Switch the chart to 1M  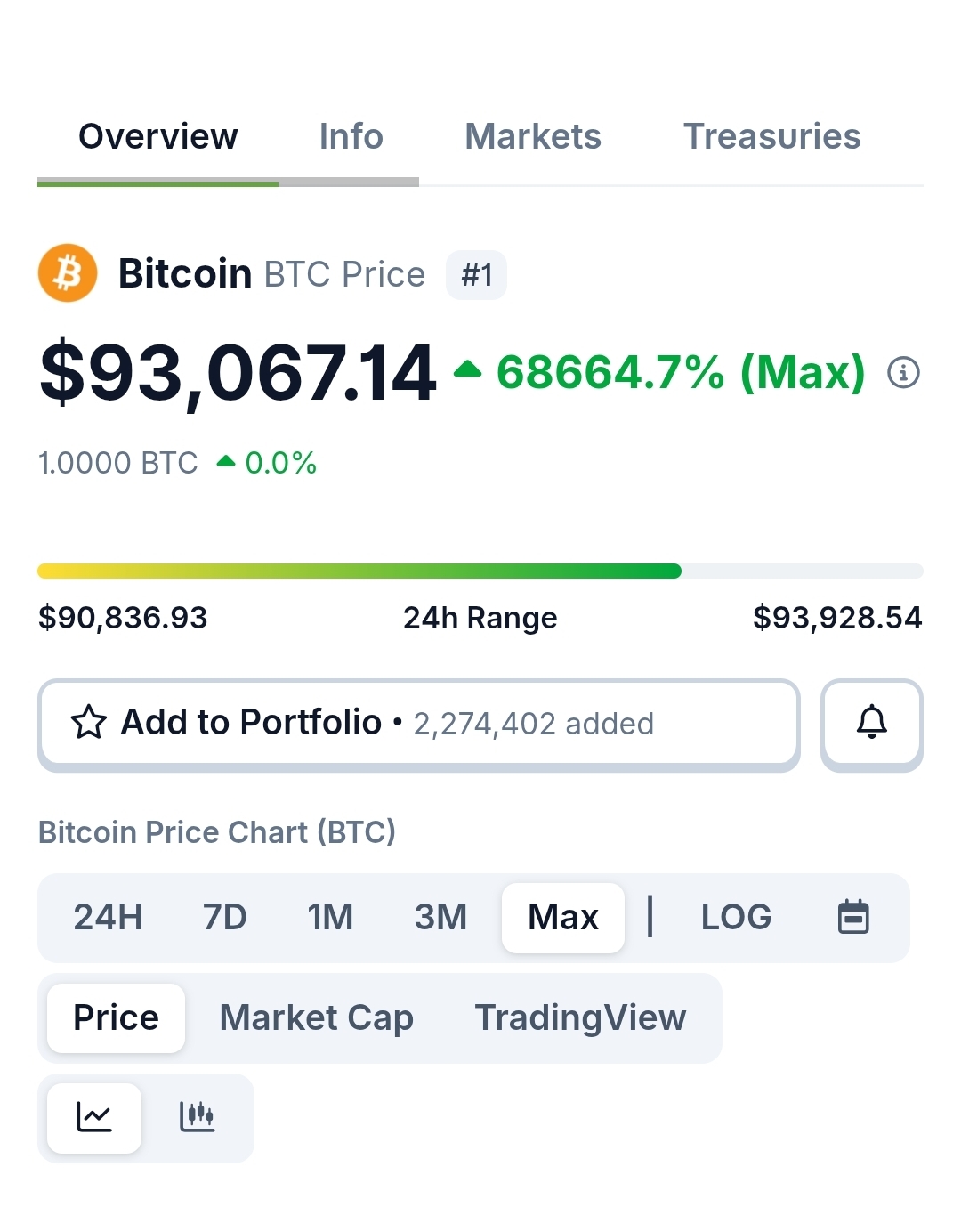[330, 917]
